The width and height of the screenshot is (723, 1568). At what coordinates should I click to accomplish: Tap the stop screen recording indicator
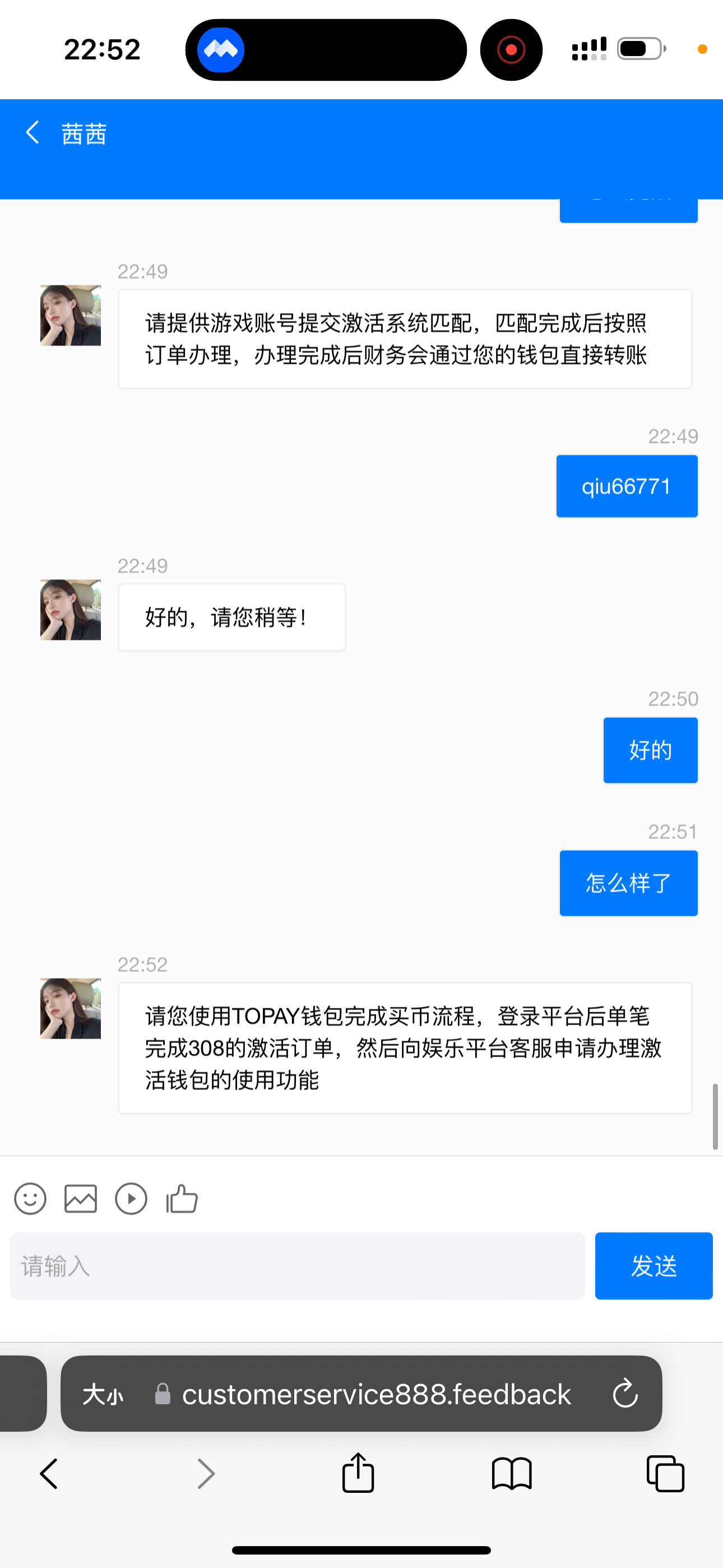click(511, 49)
